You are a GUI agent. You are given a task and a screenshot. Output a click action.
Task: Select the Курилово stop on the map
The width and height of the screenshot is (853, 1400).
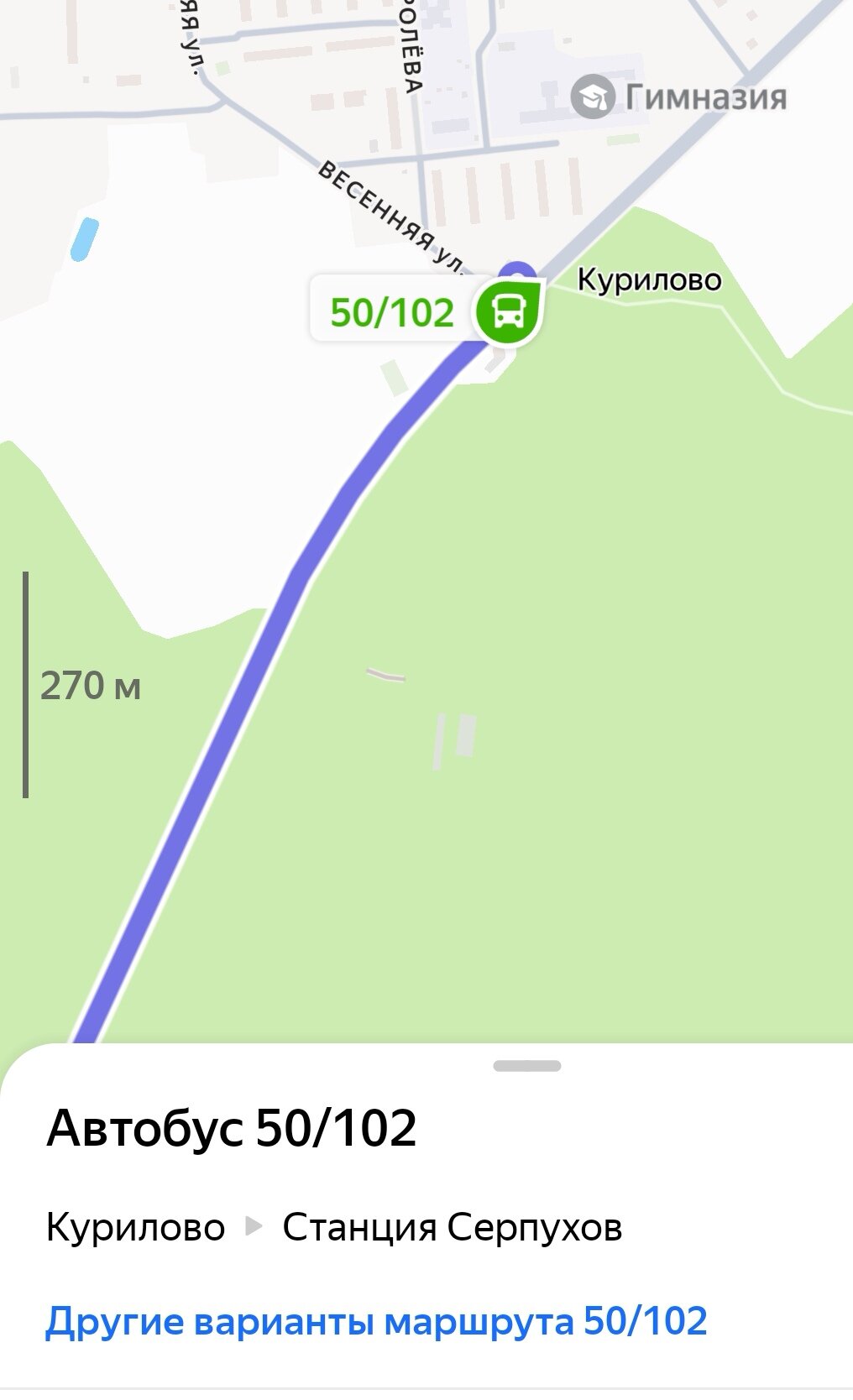[x=648, y=279]
